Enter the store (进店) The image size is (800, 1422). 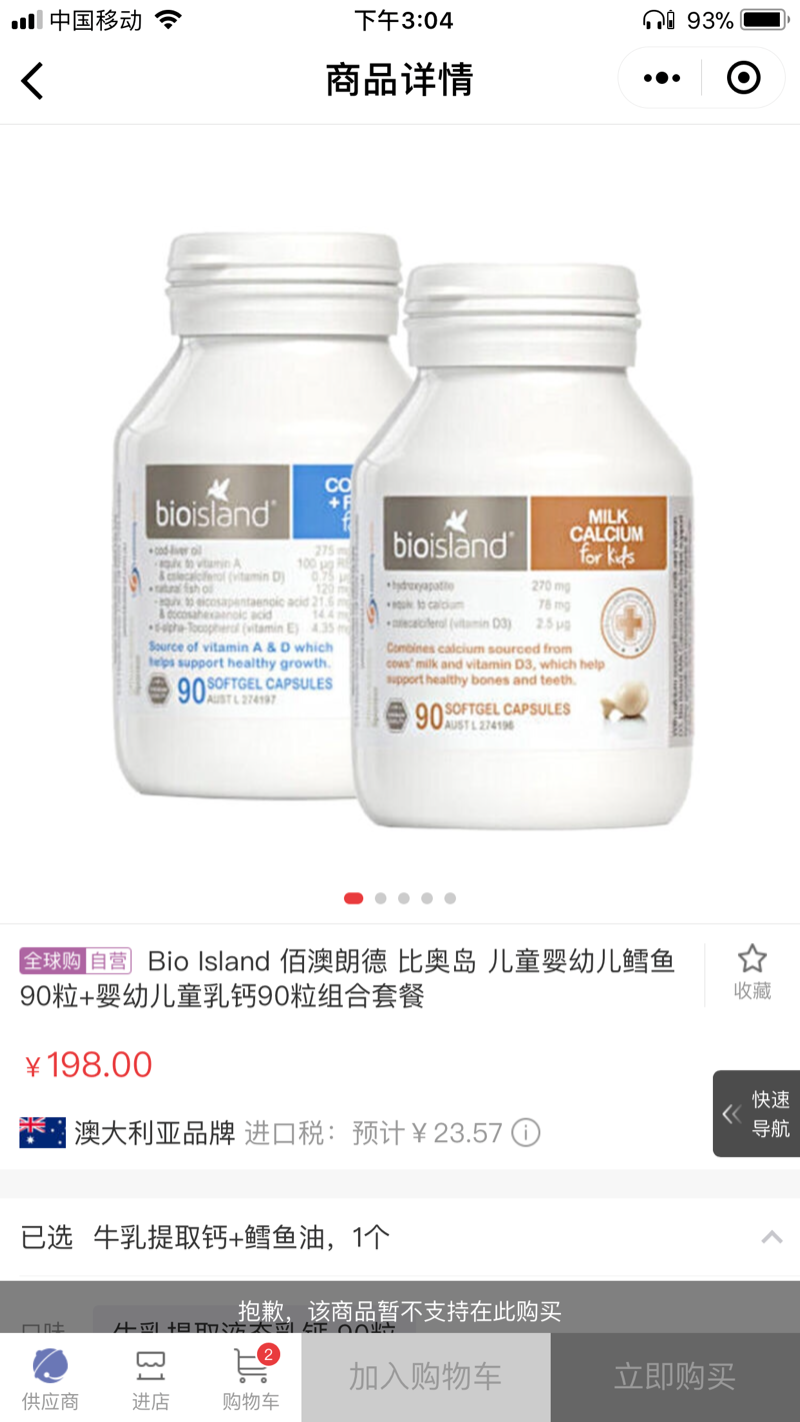click(150, 1378)
